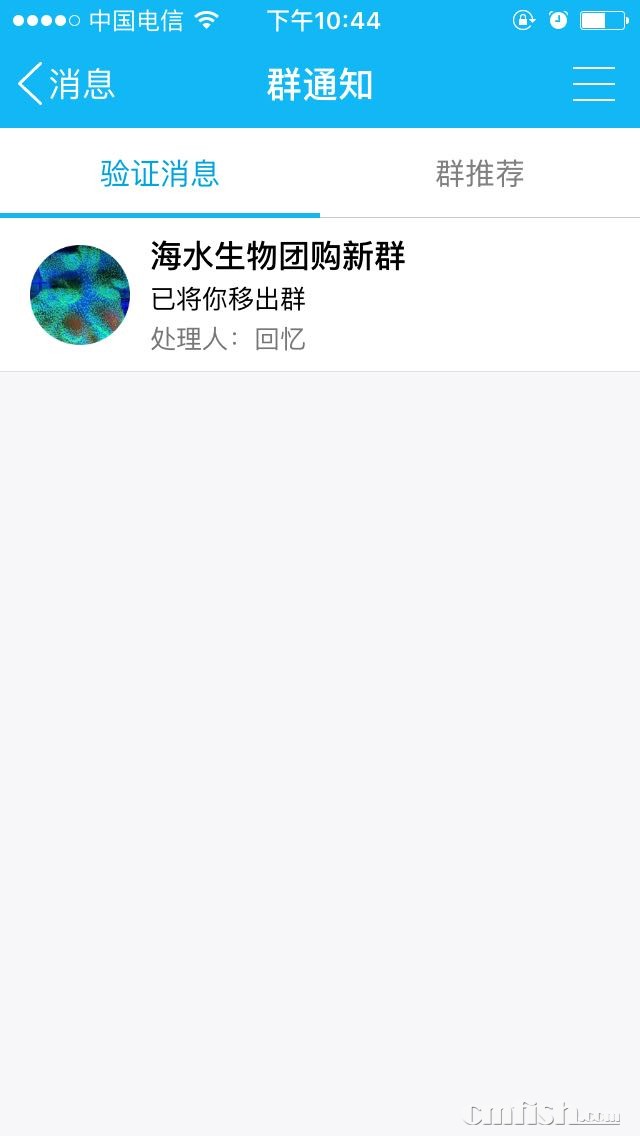The height and width of the screenshot is (1136, 640).
Task: Open the hamburger menu icon
Action: coord(593,84)
